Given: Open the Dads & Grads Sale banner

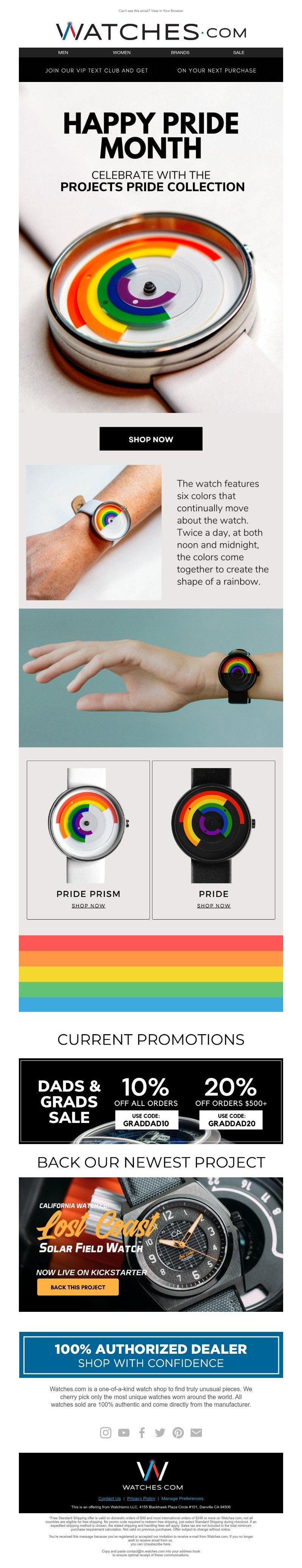Looking at the screenshot, I should point(151,1101).
